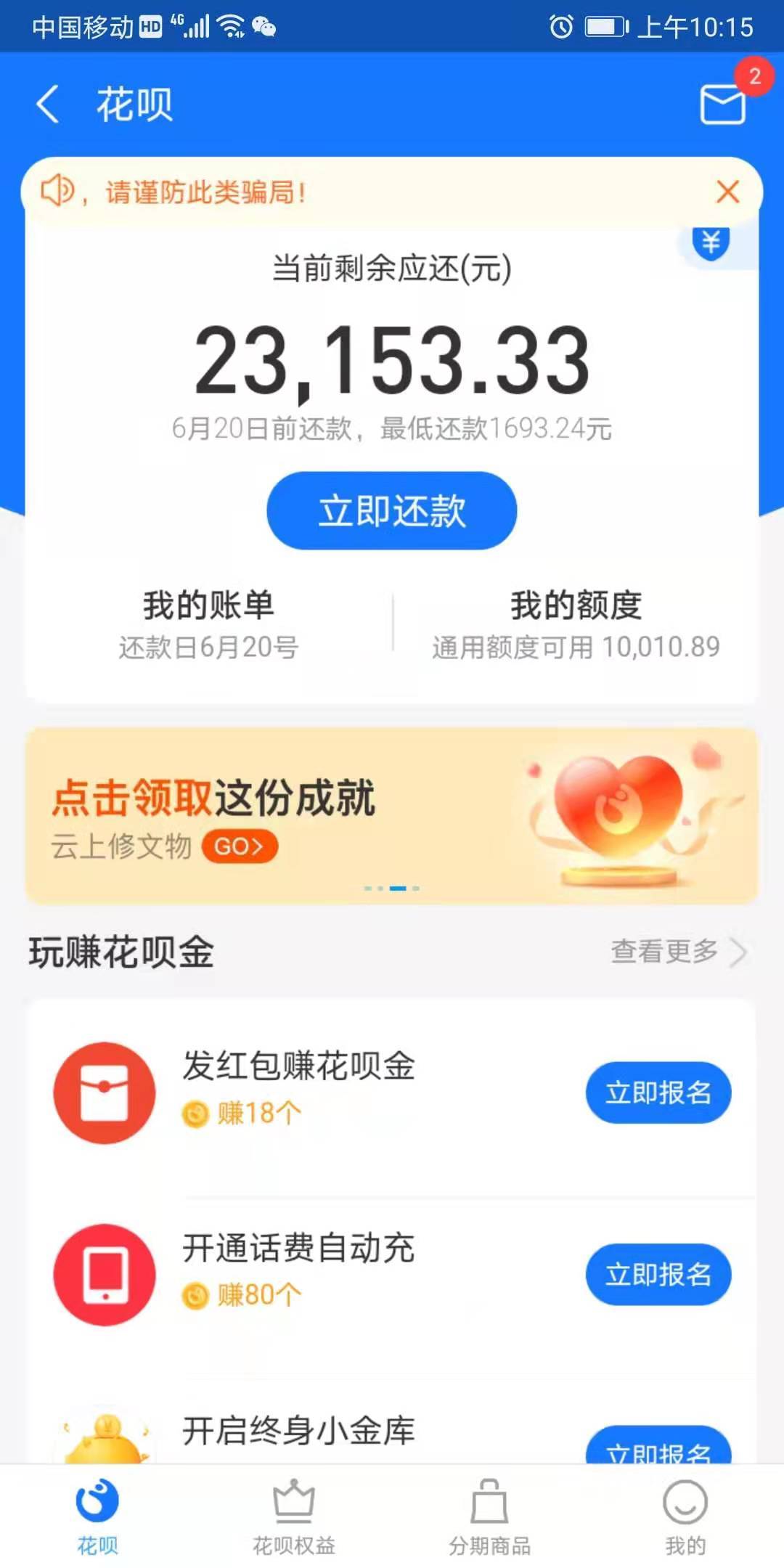Dismiss the scam warning banner

(728, 192)
